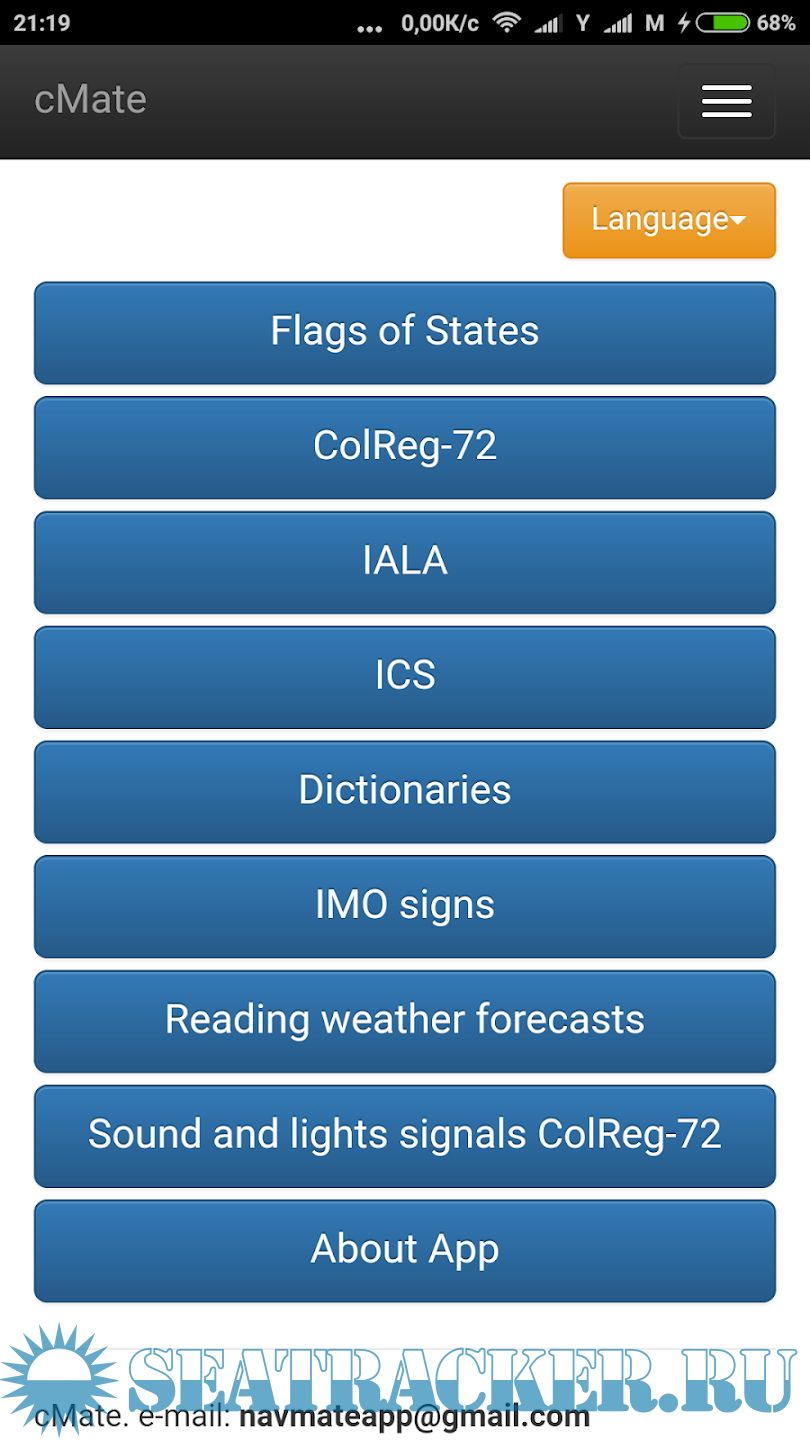The width and height of the screenshot is (810, 1440).
Task: Open Flags of States
Action: [x=405, y=333]
